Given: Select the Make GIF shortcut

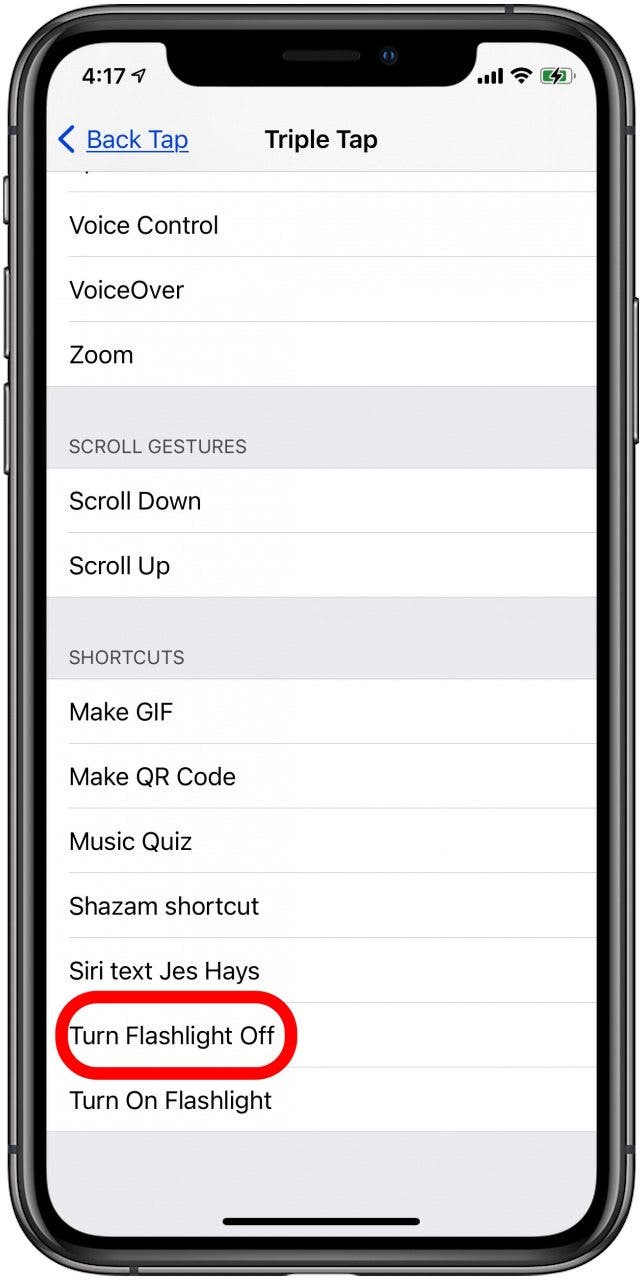Looking at the screenshot, I should pos(121,712).
